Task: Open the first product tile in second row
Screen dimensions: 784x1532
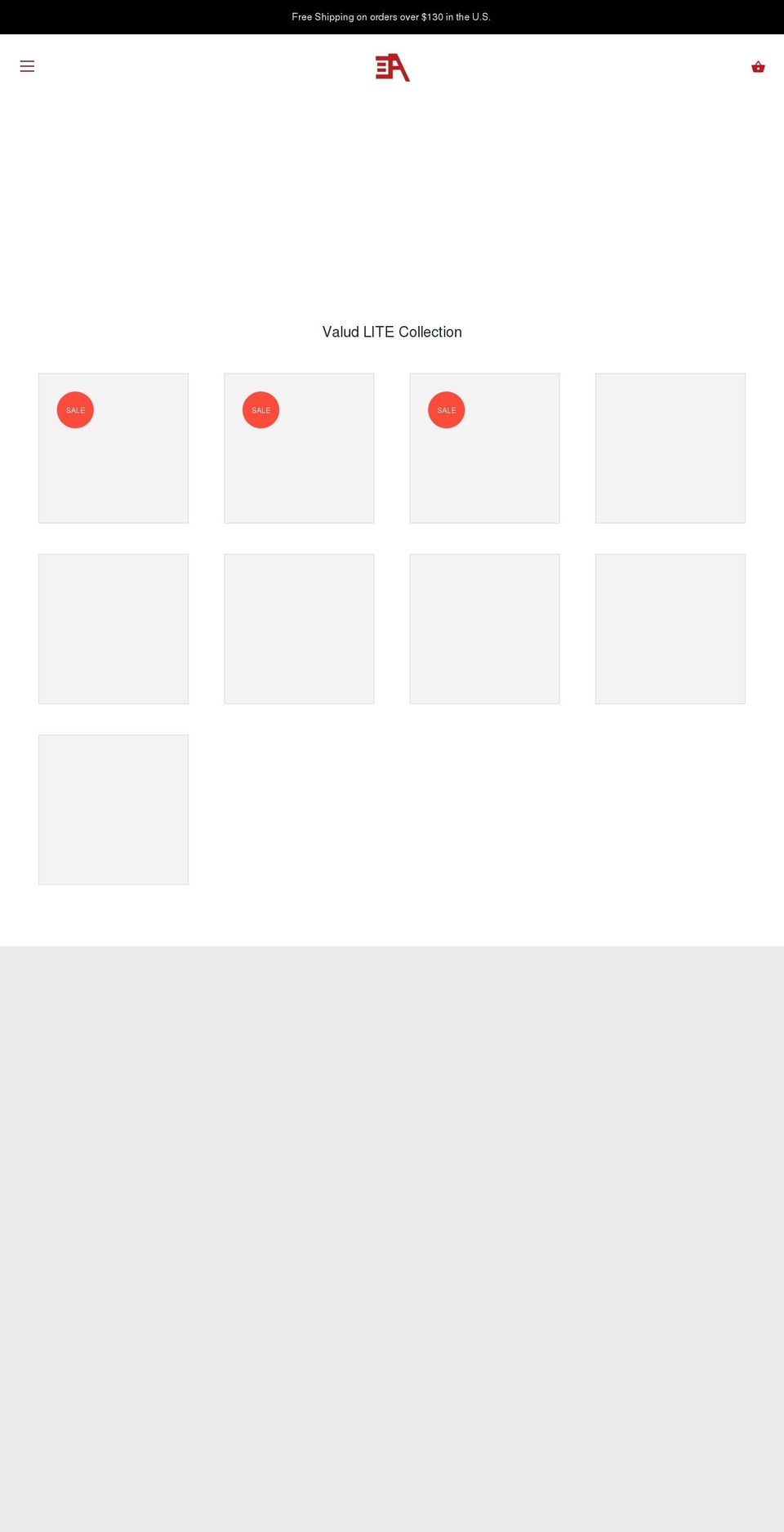Action: 114,628
